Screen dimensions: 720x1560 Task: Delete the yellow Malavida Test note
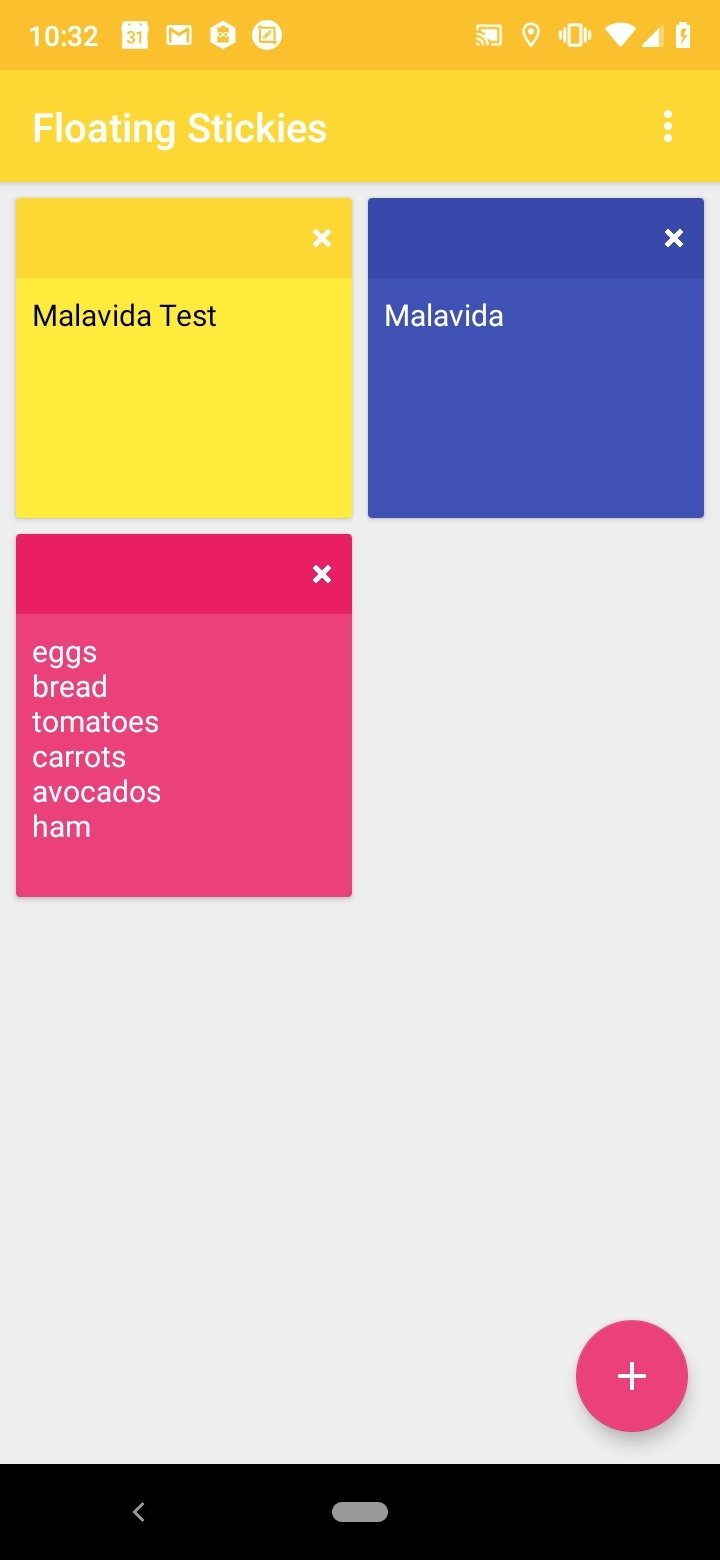[x=322, y=238]
